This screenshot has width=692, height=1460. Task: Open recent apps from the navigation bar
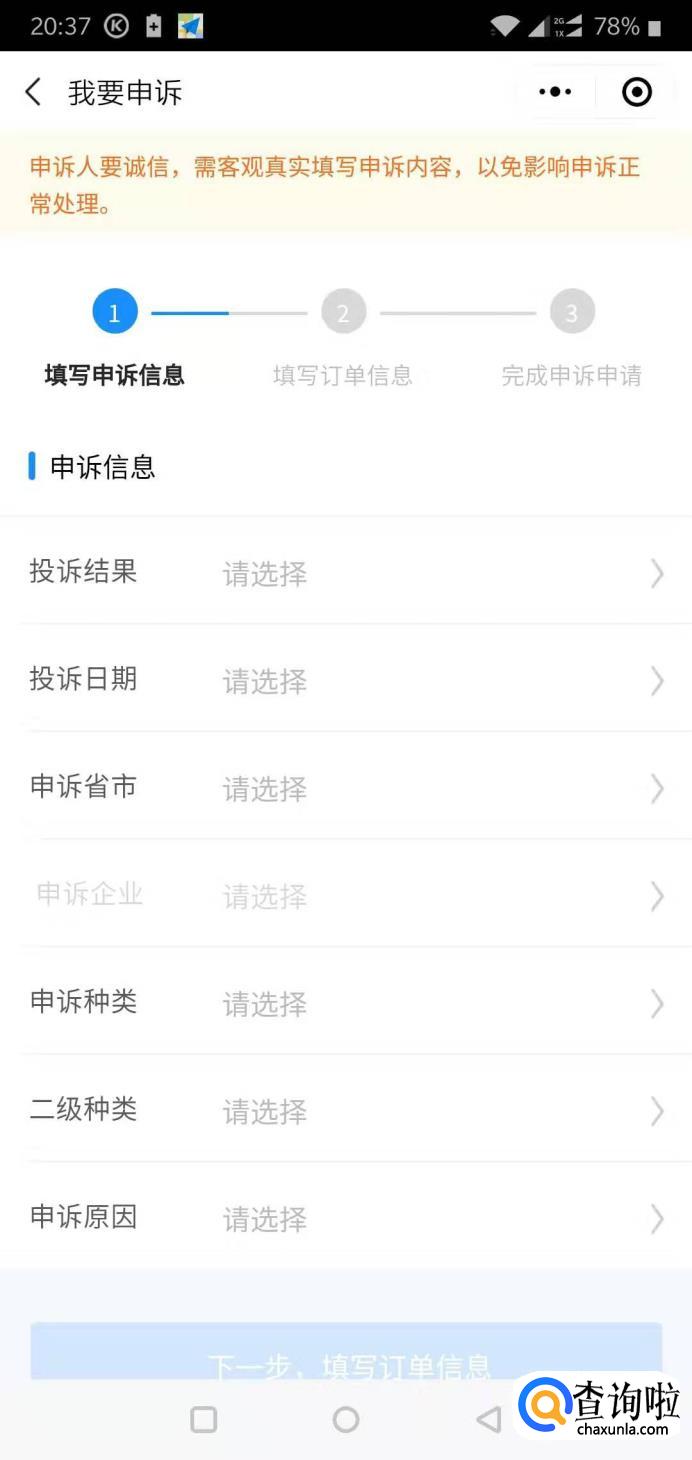coord(204,1419)
